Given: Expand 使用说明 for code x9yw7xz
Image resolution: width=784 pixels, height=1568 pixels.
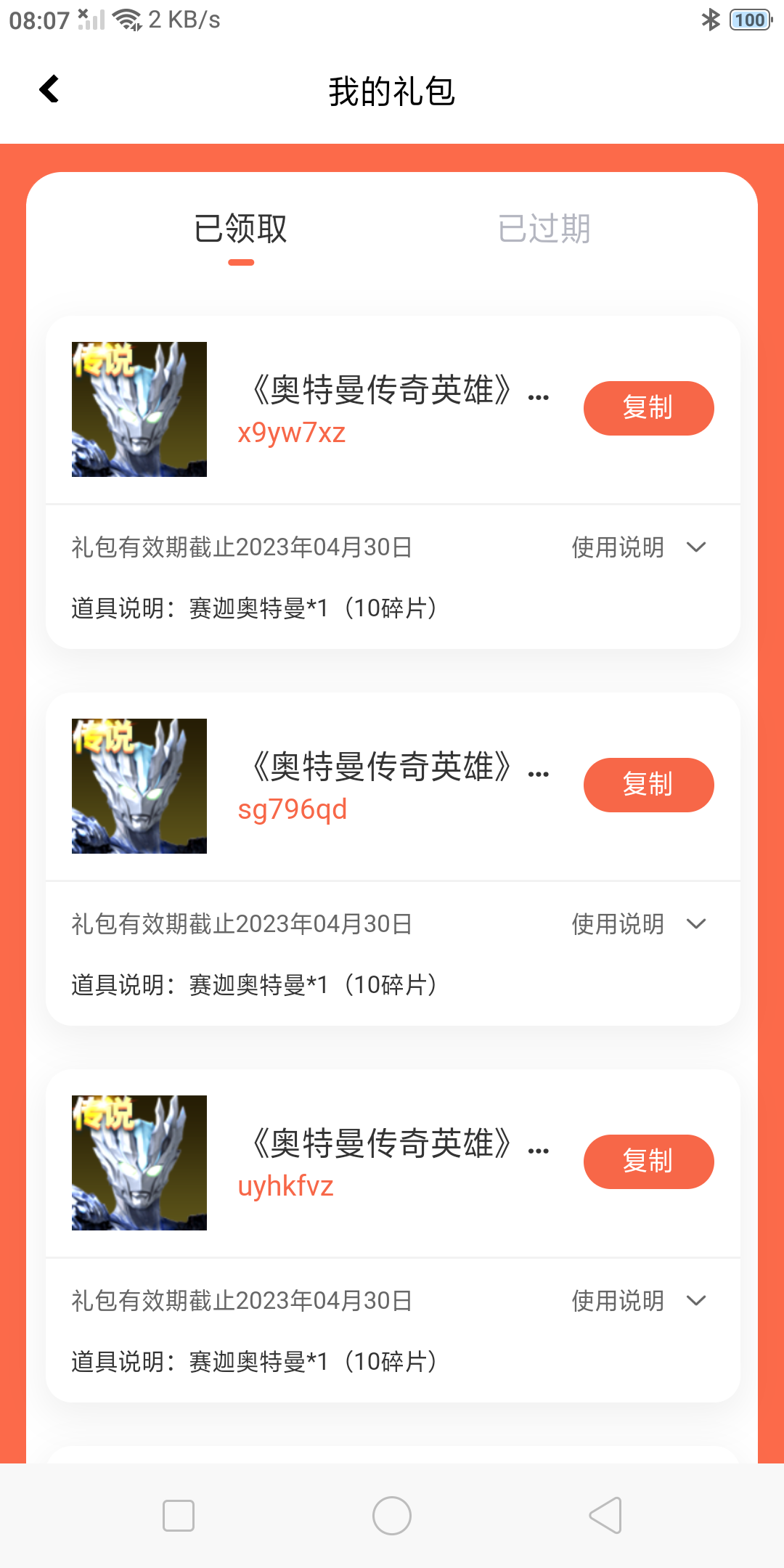Looking at the screenshot, I should click(x=639, y=547).
